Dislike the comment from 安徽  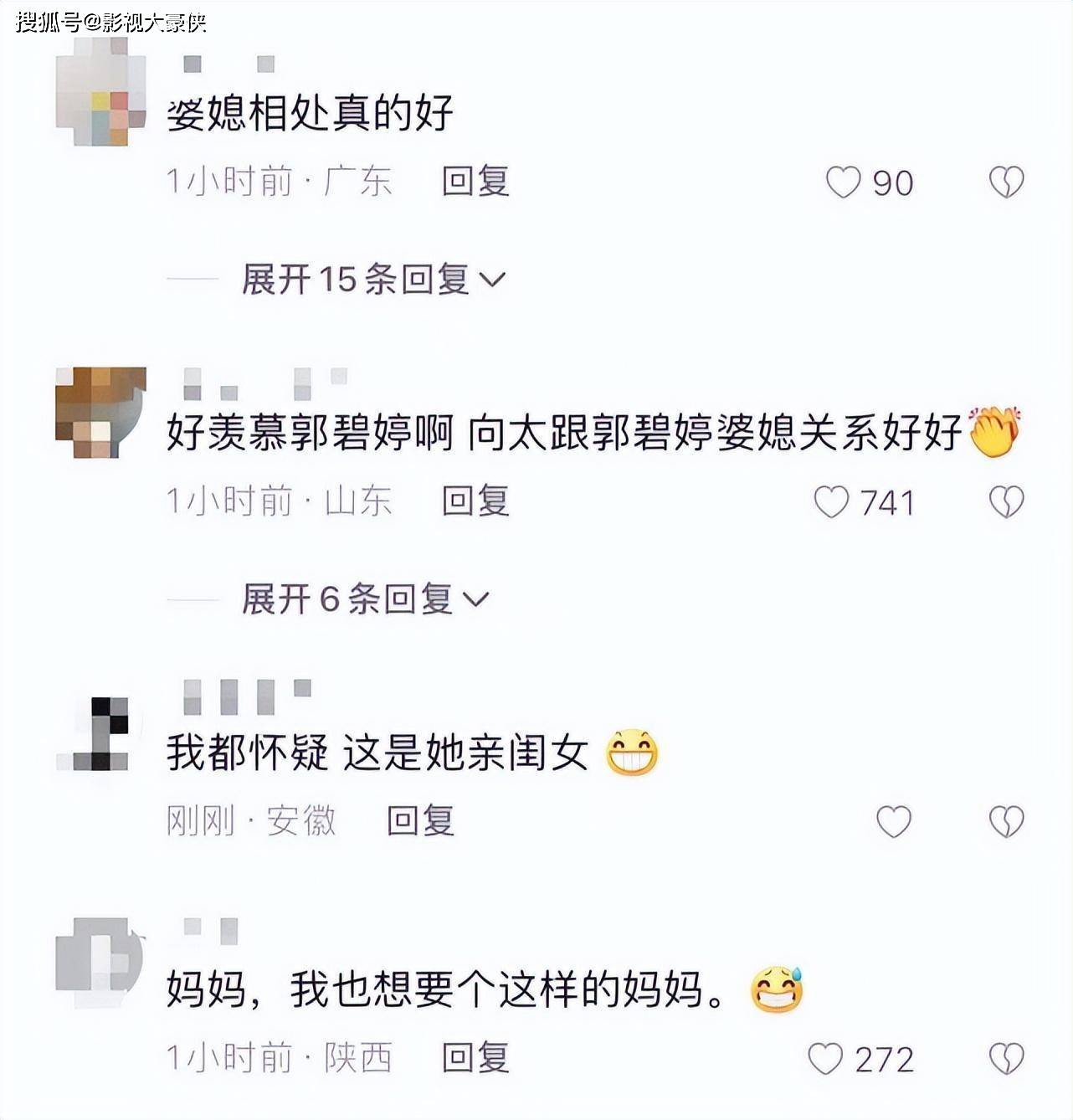[1006, 821]
